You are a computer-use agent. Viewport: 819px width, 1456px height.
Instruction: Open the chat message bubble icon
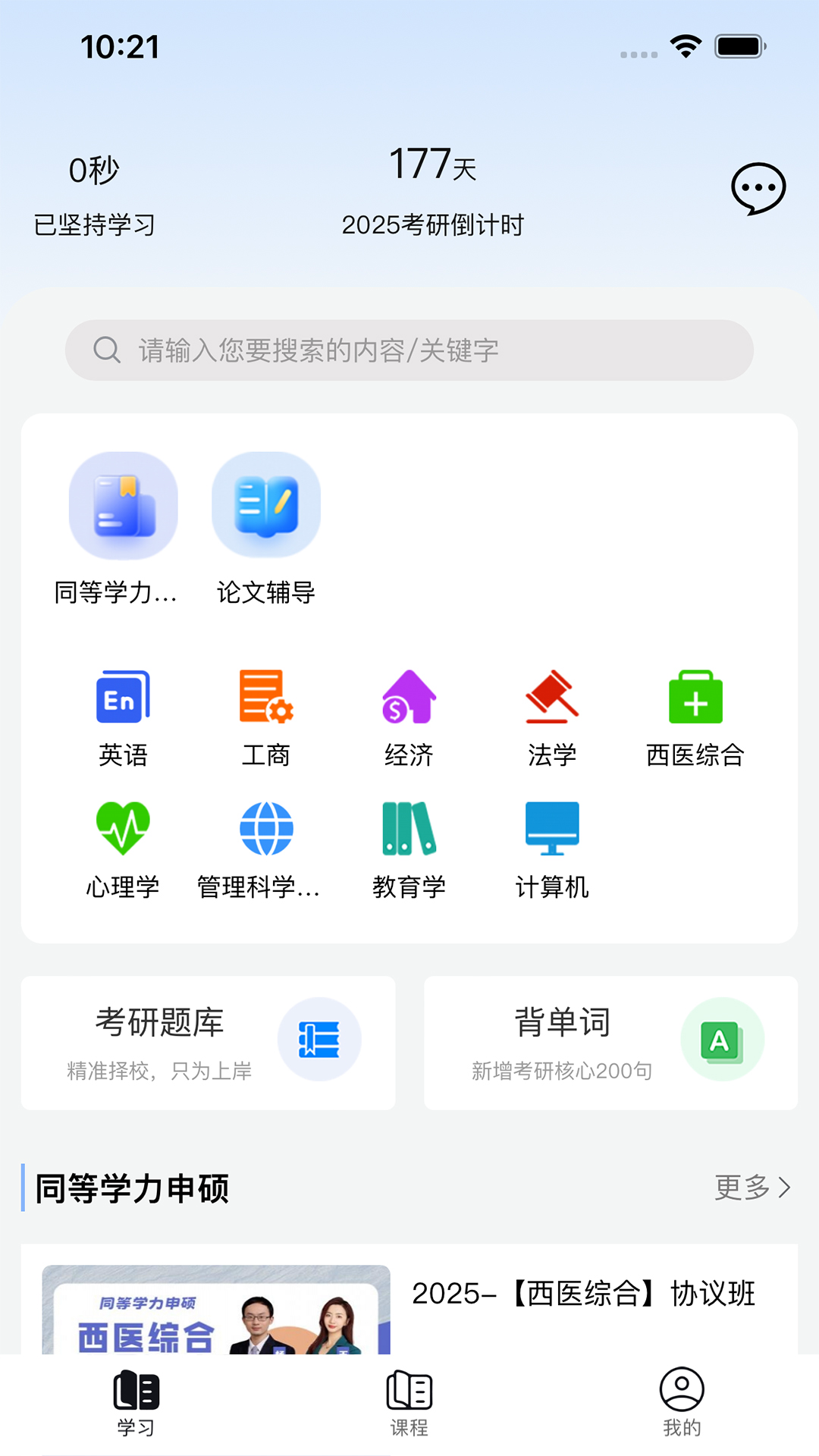758,188
